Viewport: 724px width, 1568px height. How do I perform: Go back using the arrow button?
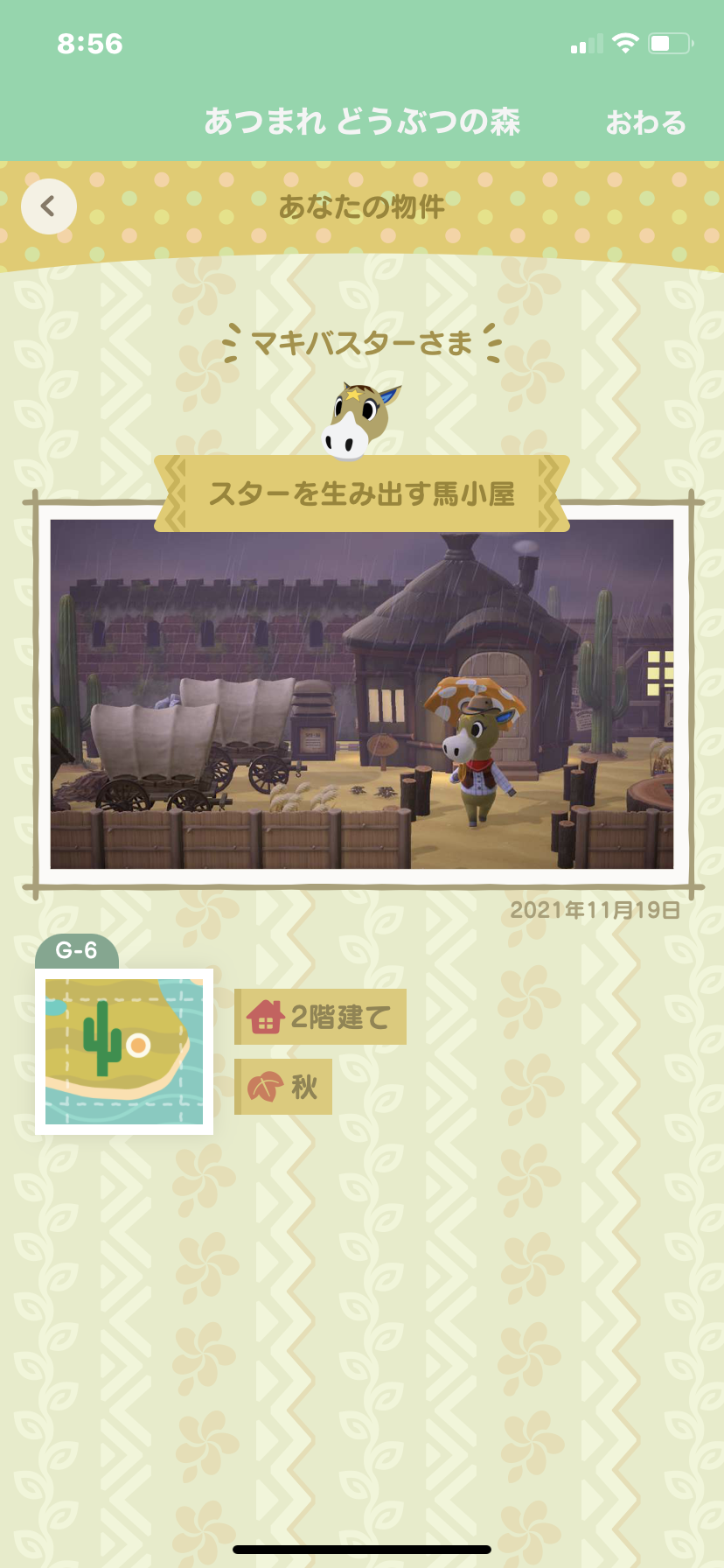tap(49, 206)
